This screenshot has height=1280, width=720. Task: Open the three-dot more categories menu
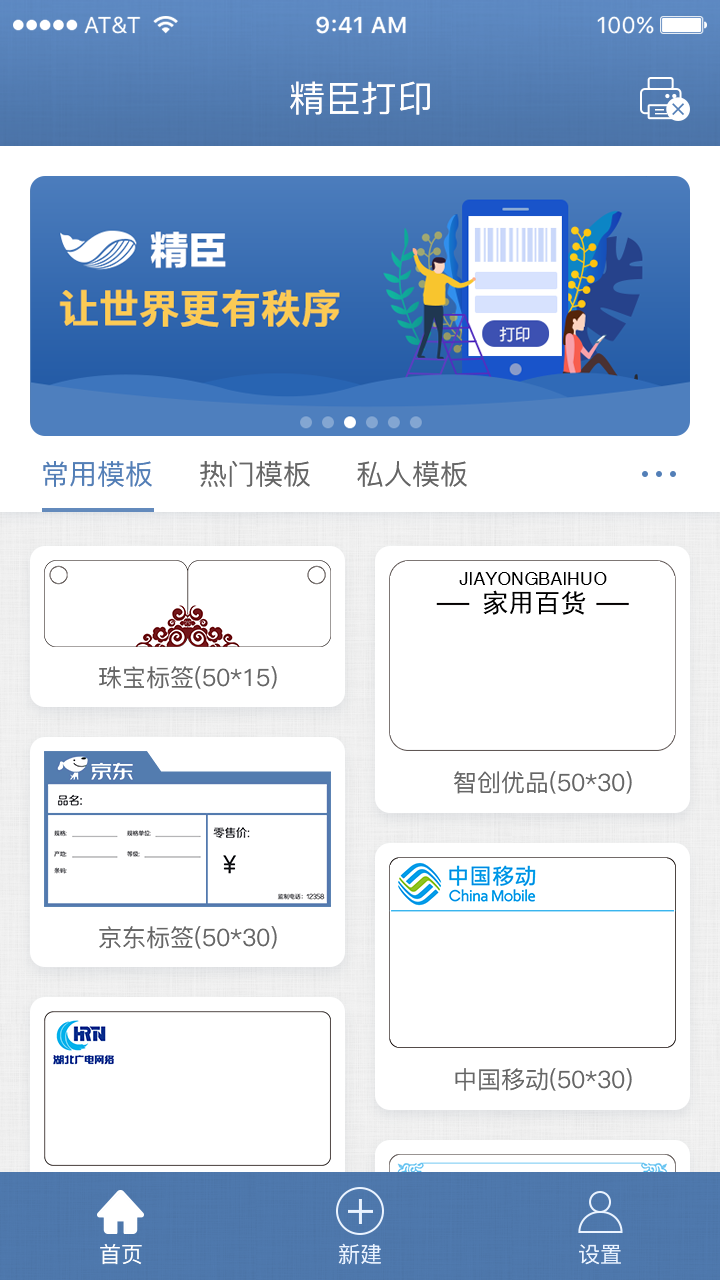coord(659,475)
